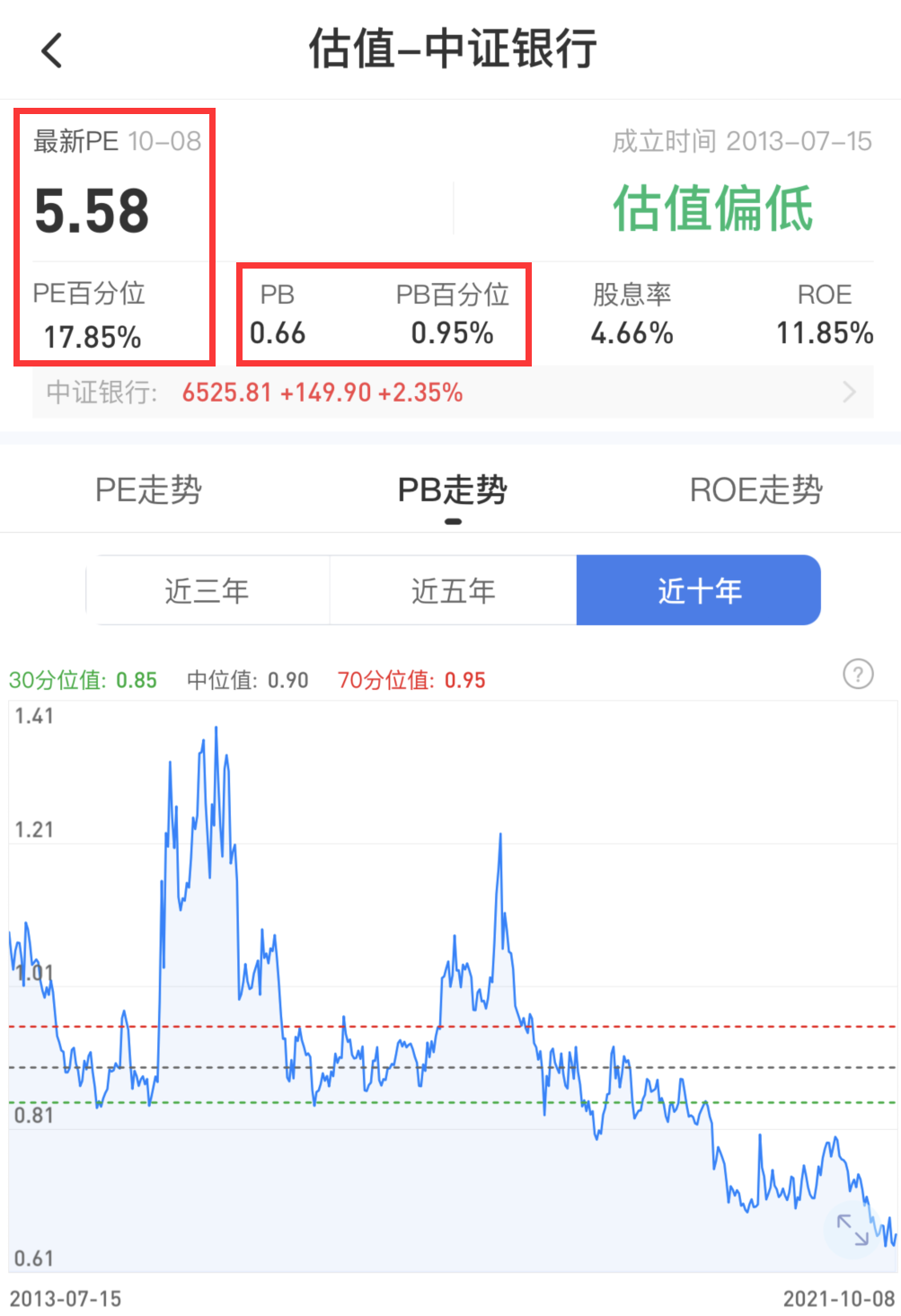Select the PB走势 tab
This screenshot has width=901, height=1316.
coord(453,490)
